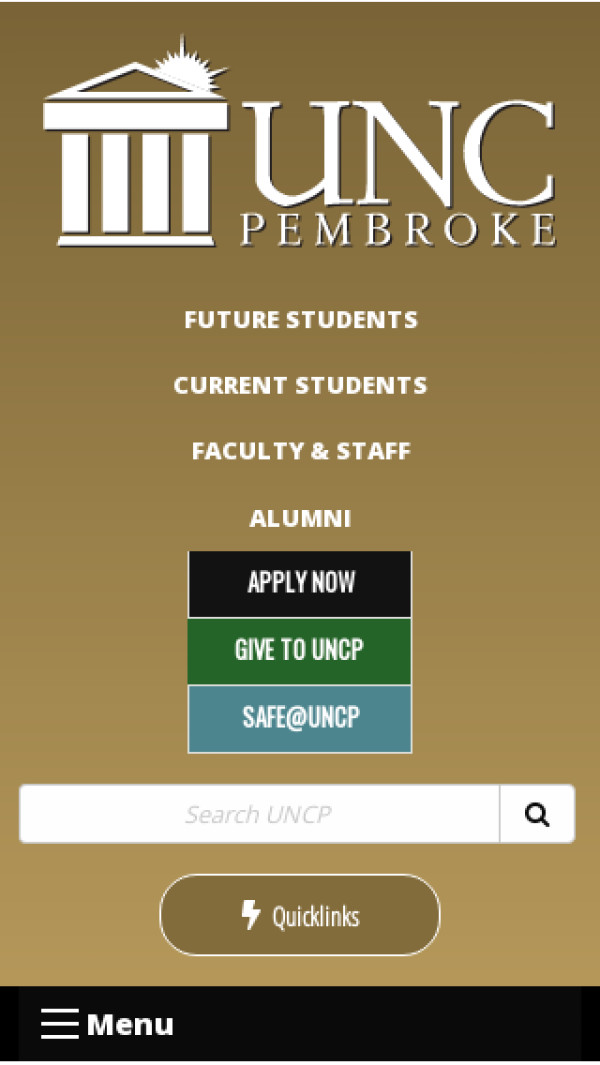Focus the Search UNCP field
The height and width of the screenshot is (1065, 600).
(x=259, y=814)
